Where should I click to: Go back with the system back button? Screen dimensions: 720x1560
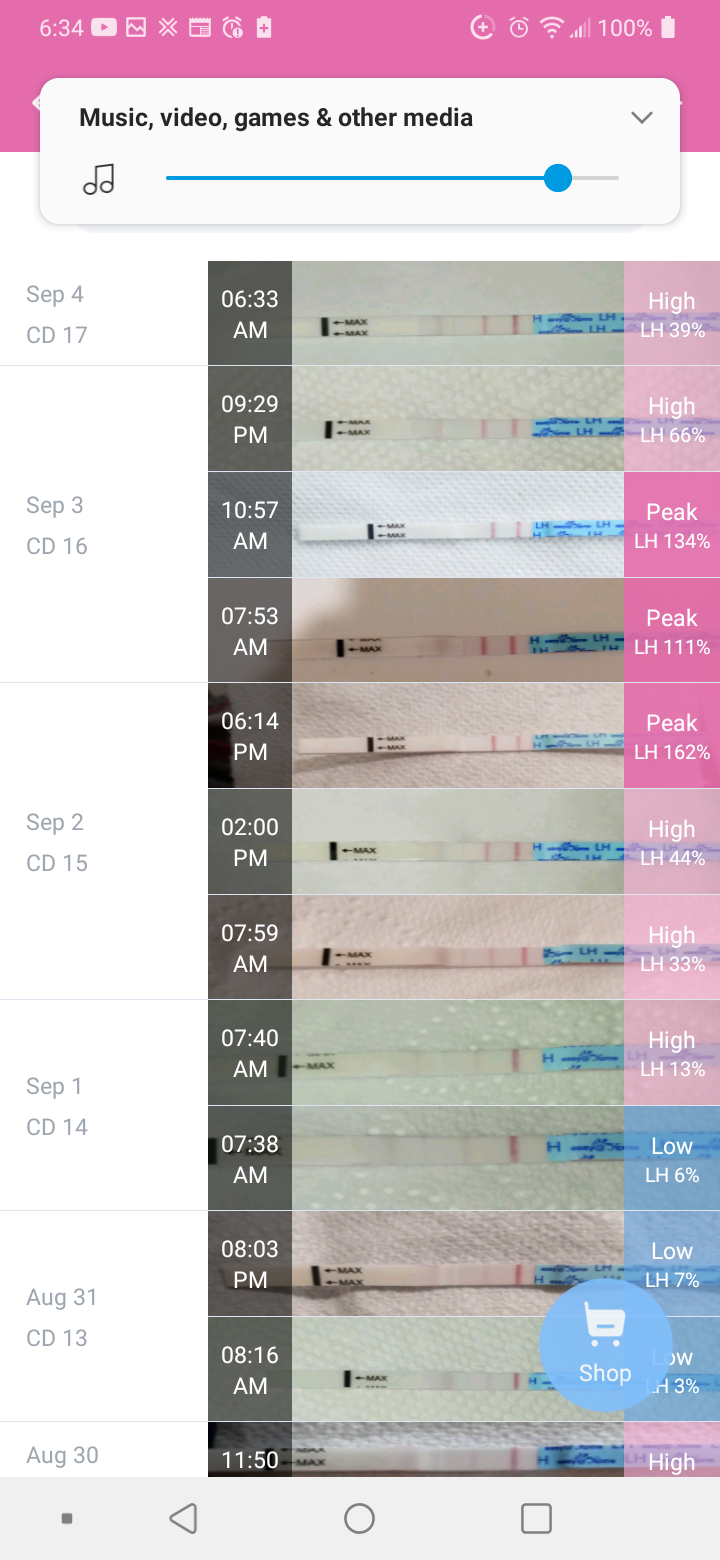click(x=183, y=1518)
